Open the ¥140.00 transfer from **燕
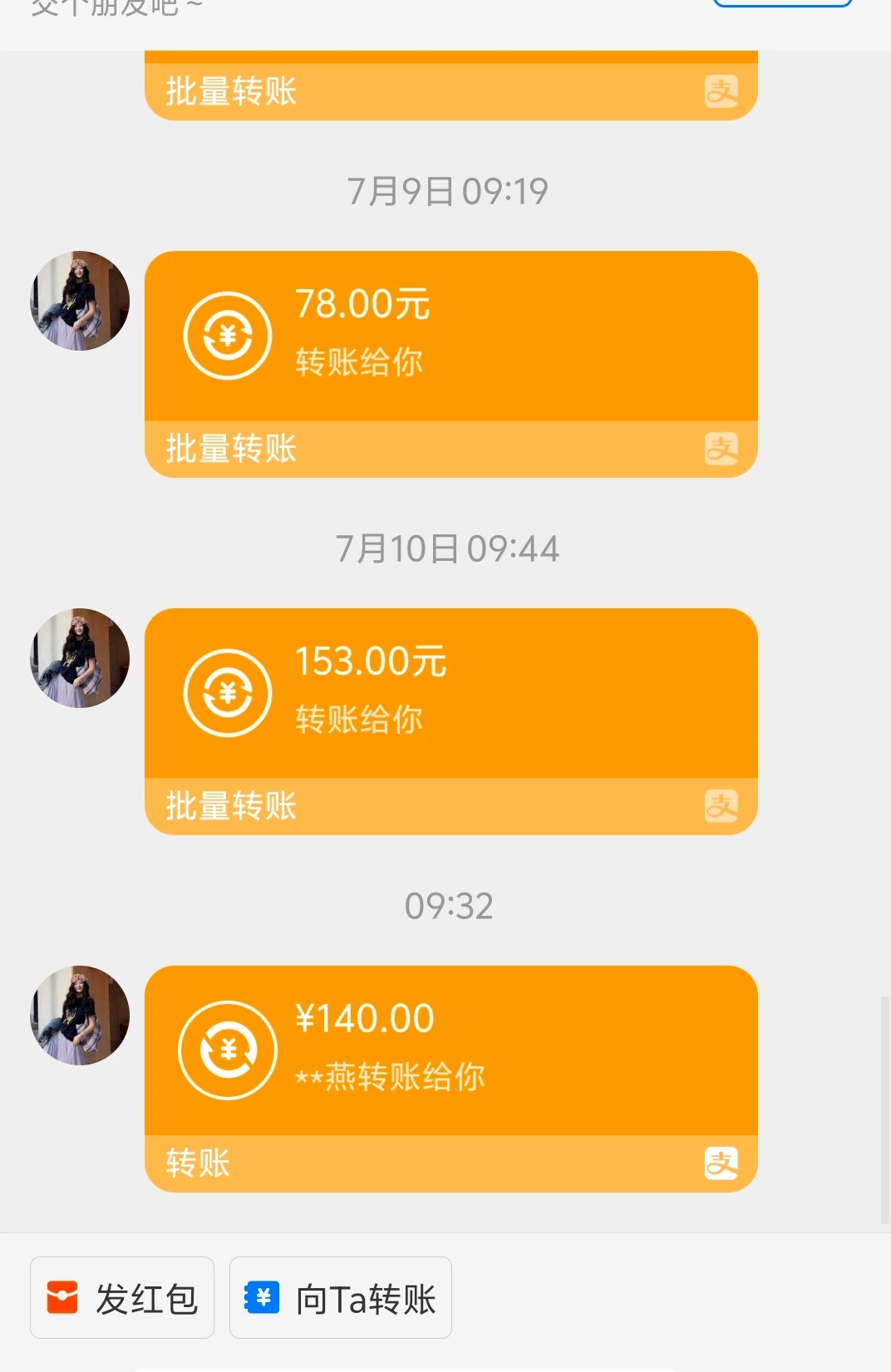 pyautogui.click(x=450, y=1050)
